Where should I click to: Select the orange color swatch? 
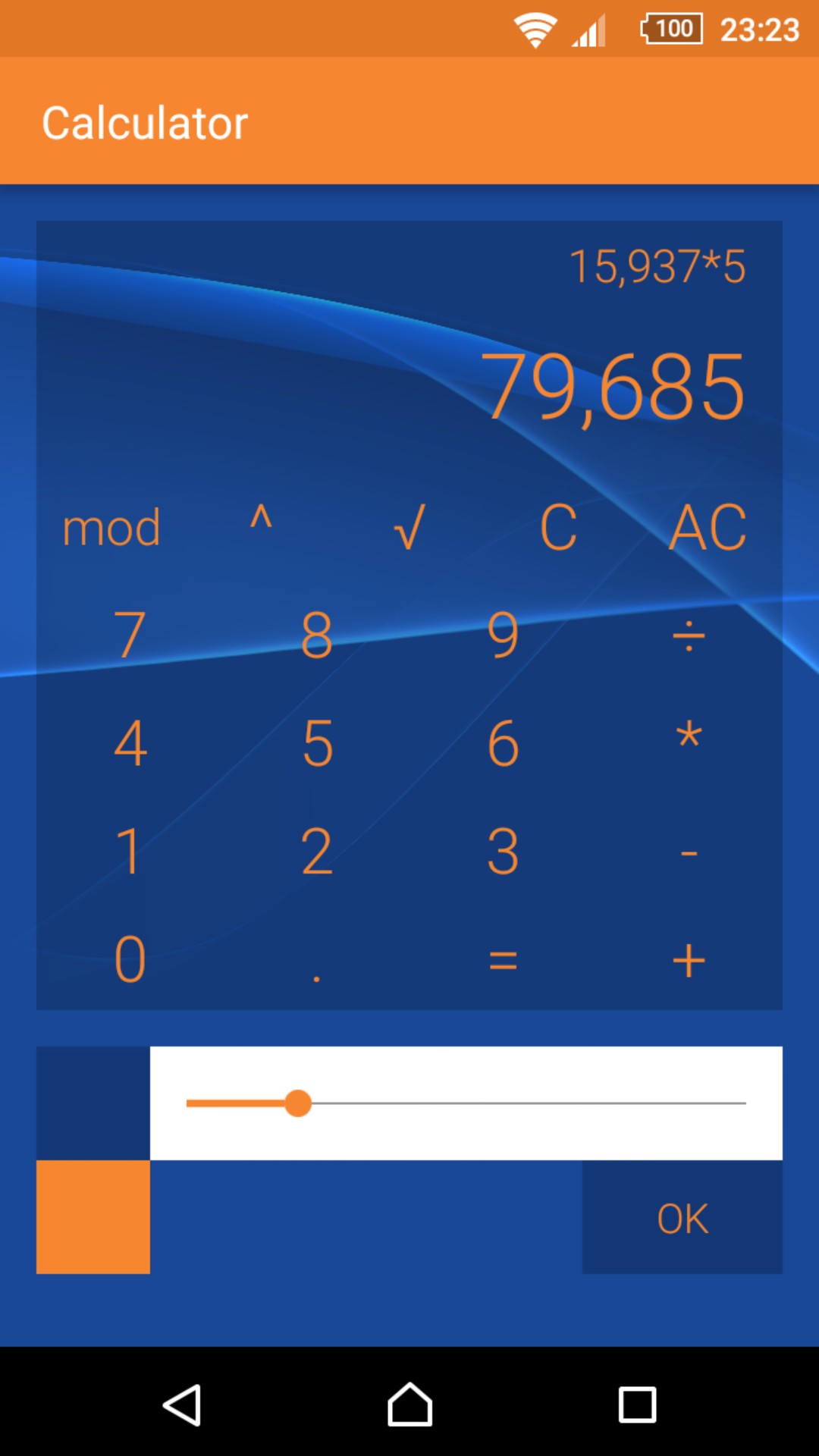(93, 1216)
